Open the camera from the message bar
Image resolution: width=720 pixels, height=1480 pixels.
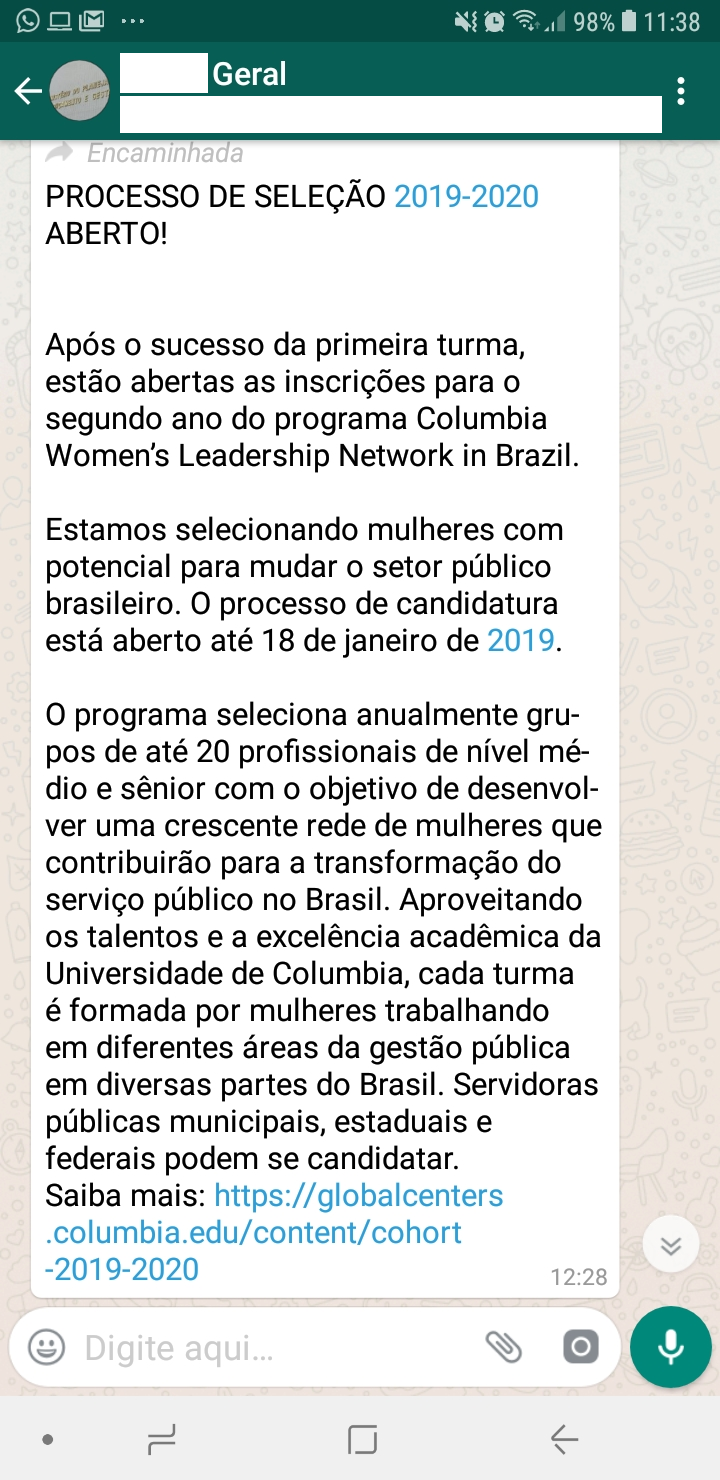(x=581, y=1348)
